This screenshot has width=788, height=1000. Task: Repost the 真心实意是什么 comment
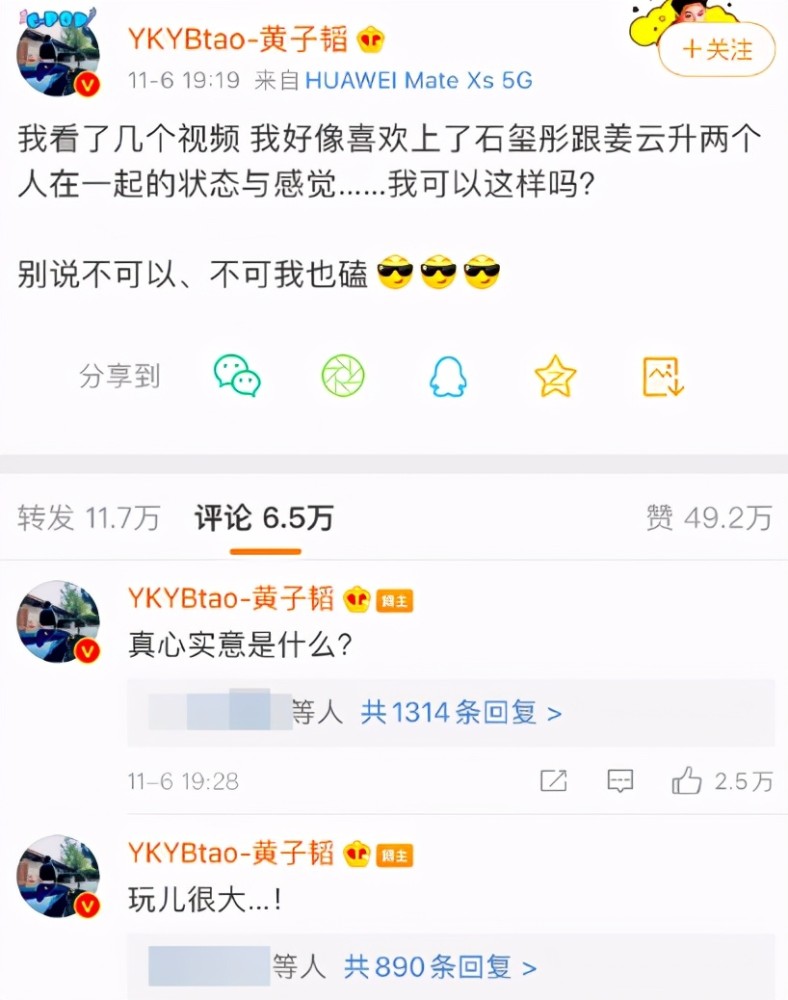(x=553, y=781)
